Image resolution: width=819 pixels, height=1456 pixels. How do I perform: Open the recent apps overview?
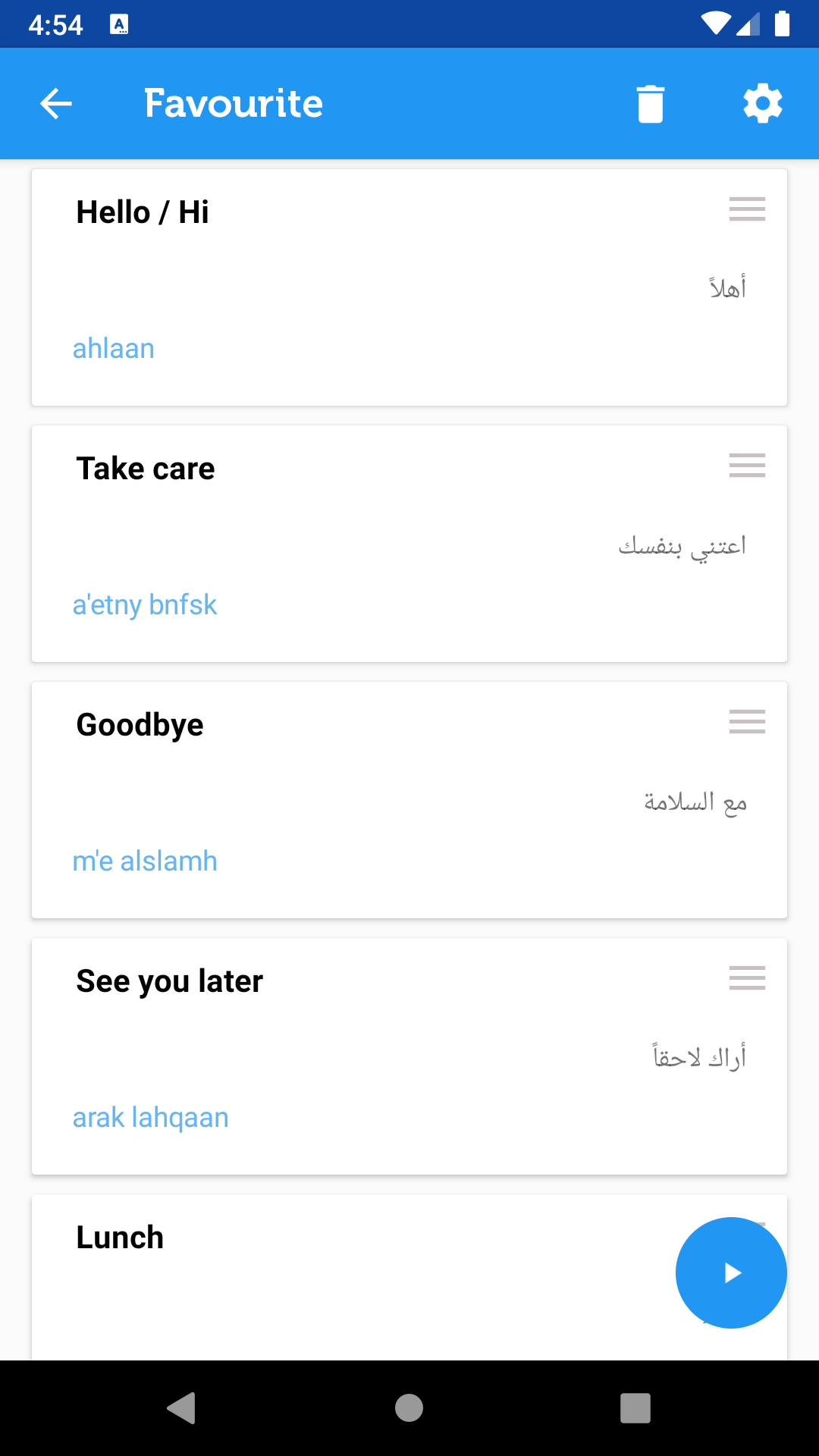click(635, 1408)
